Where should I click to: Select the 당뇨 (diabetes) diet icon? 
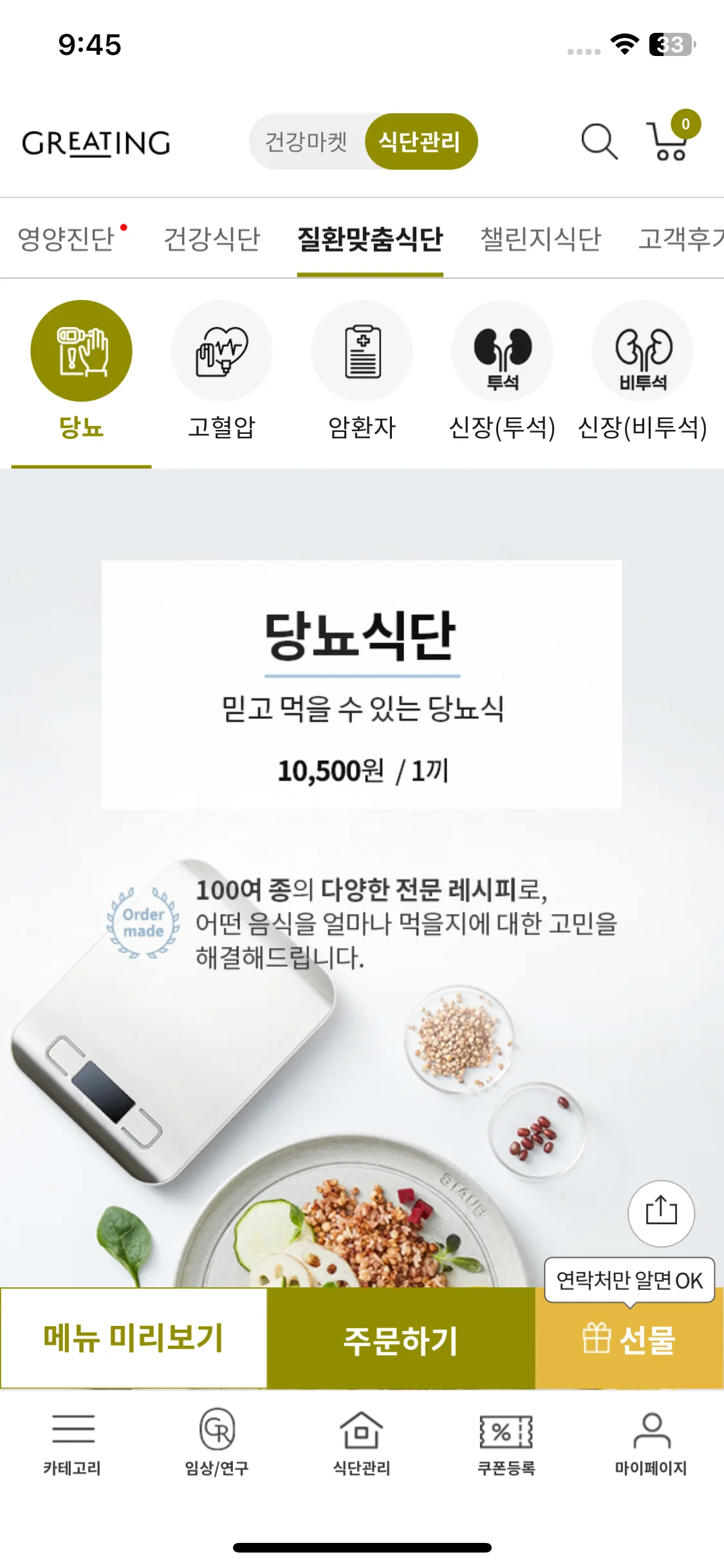pos(80,351)
